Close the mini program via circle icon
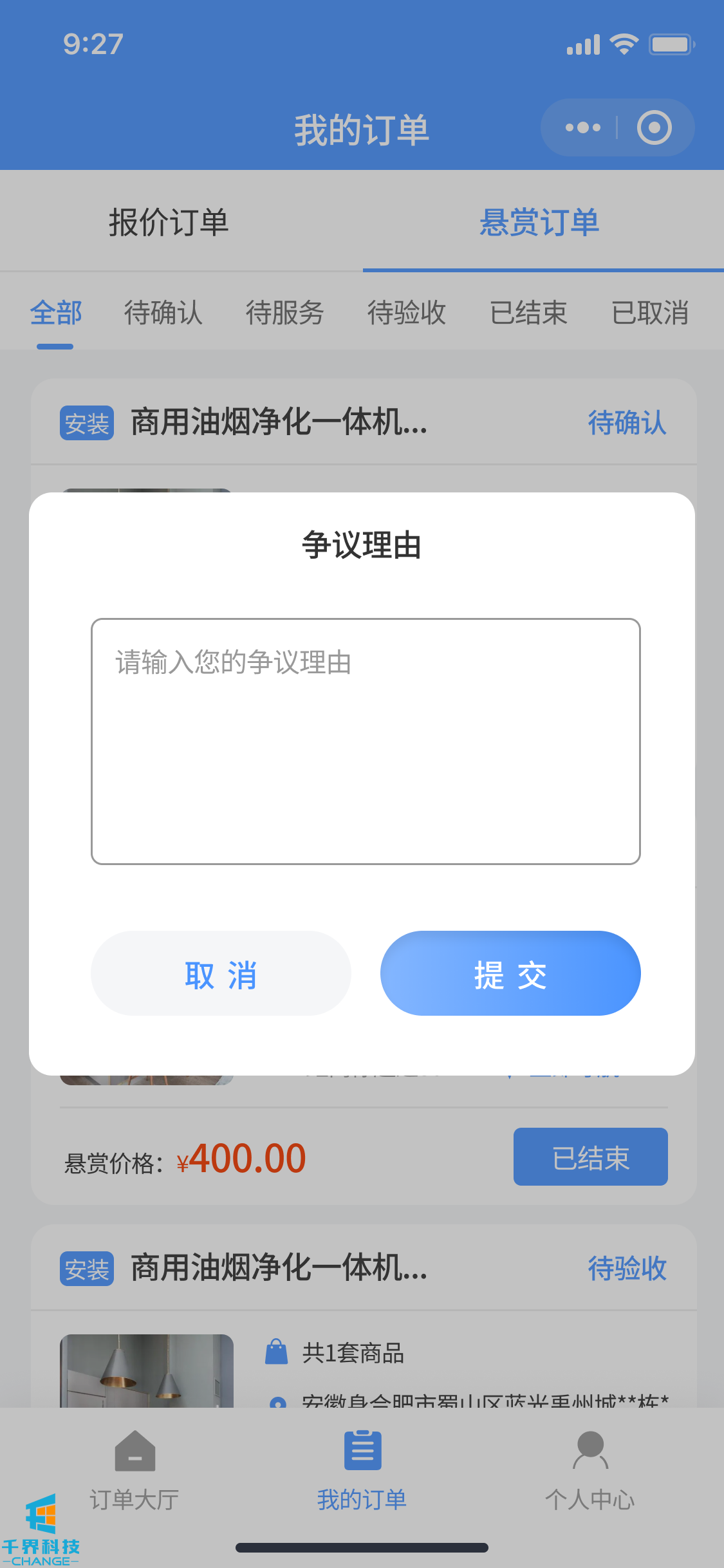The image size is (724, 1568). pos(654,127)
